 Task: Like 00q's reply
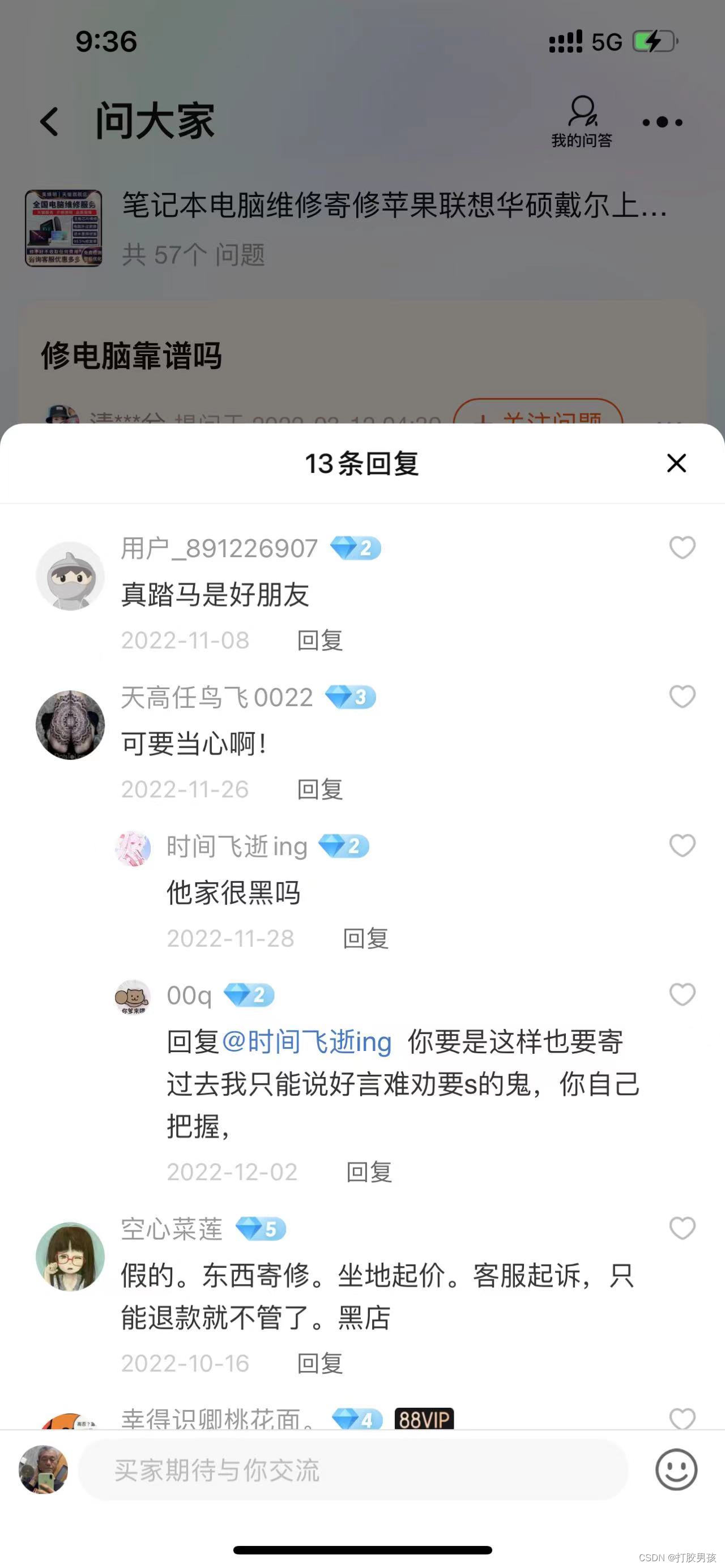coord(682,994)
